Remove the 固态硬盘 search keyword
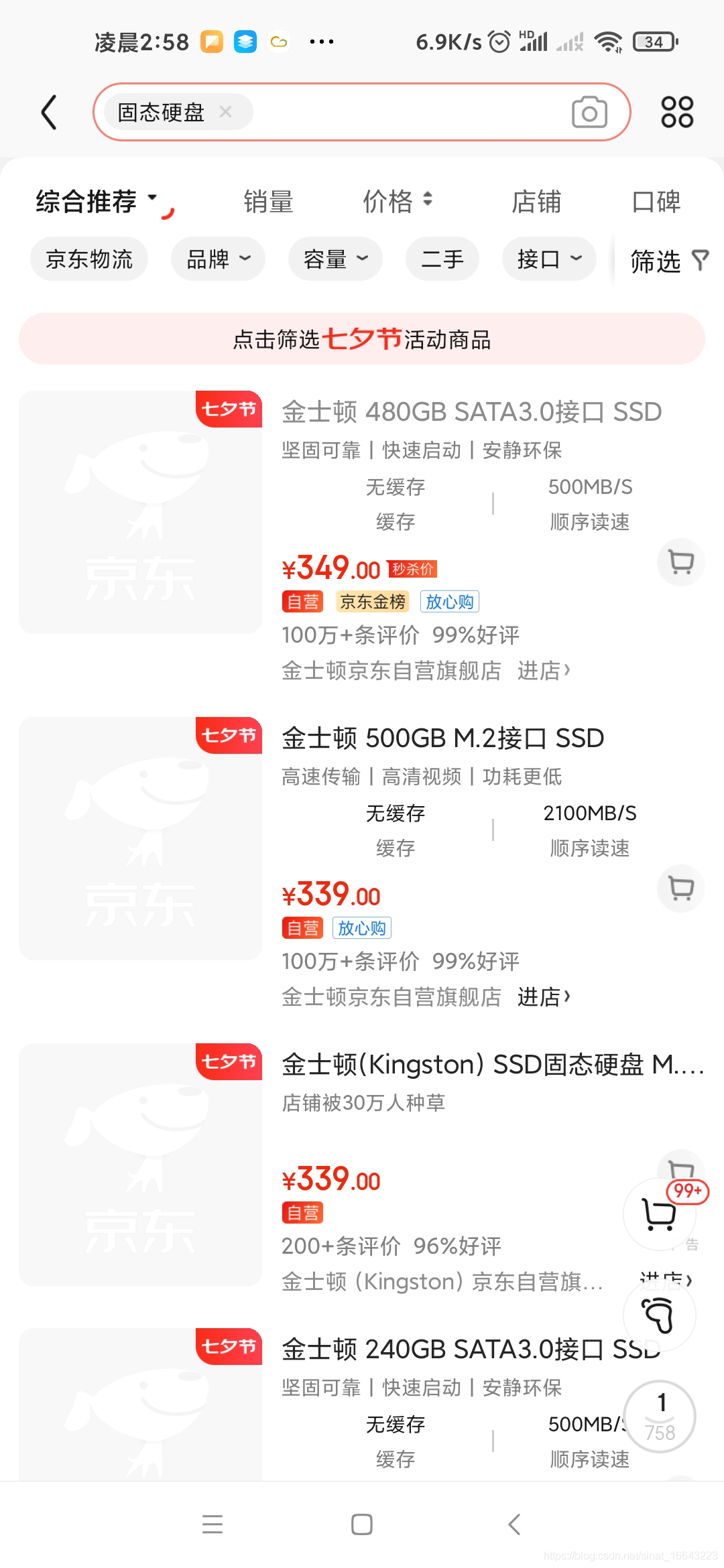Screen dimensions: 724x1568 pos(226,112)
